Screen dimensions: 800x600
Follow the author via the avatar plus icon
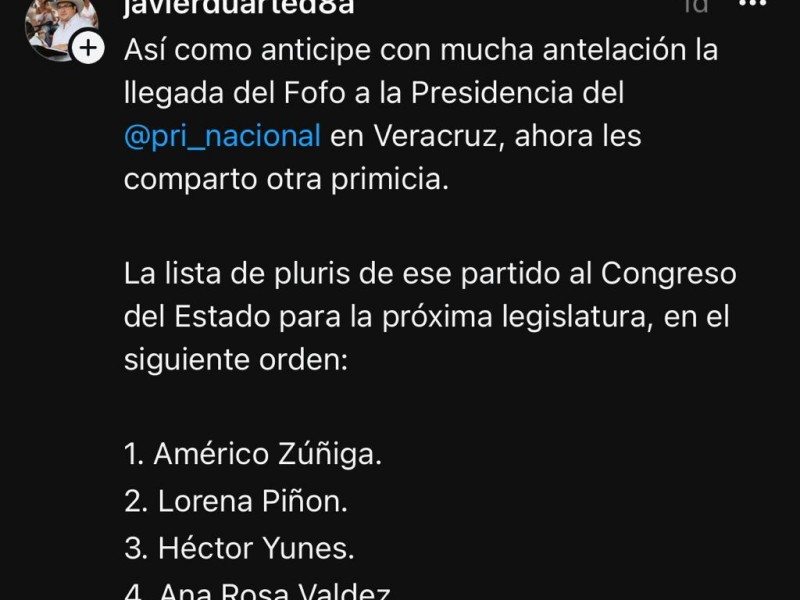(x=88, y=47)
